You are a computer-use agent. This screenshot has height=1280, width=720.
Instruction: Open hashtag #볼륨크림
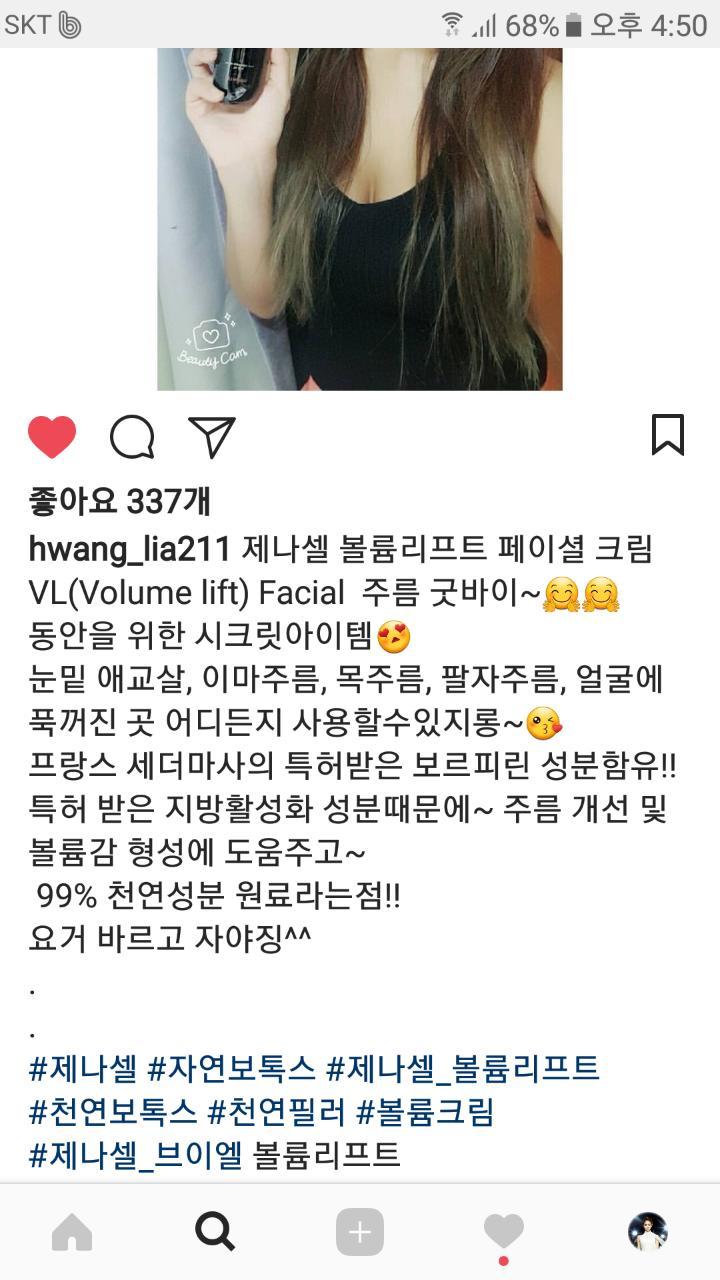[425, 1112]
